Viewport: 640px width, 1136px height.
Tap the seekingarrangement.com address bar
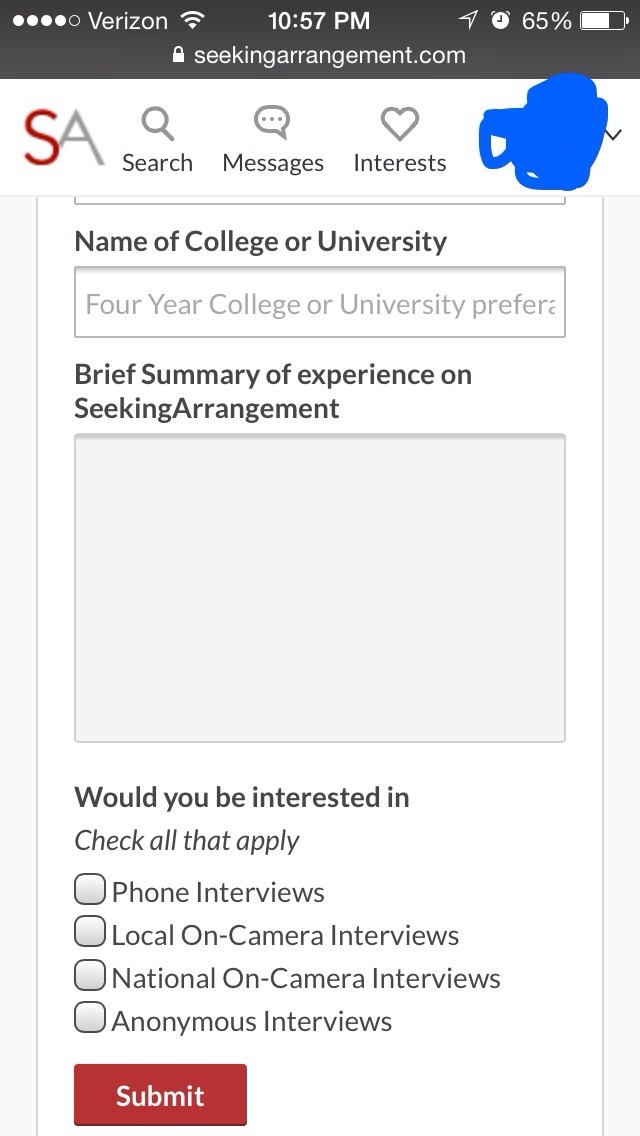(x=320, y=55)
